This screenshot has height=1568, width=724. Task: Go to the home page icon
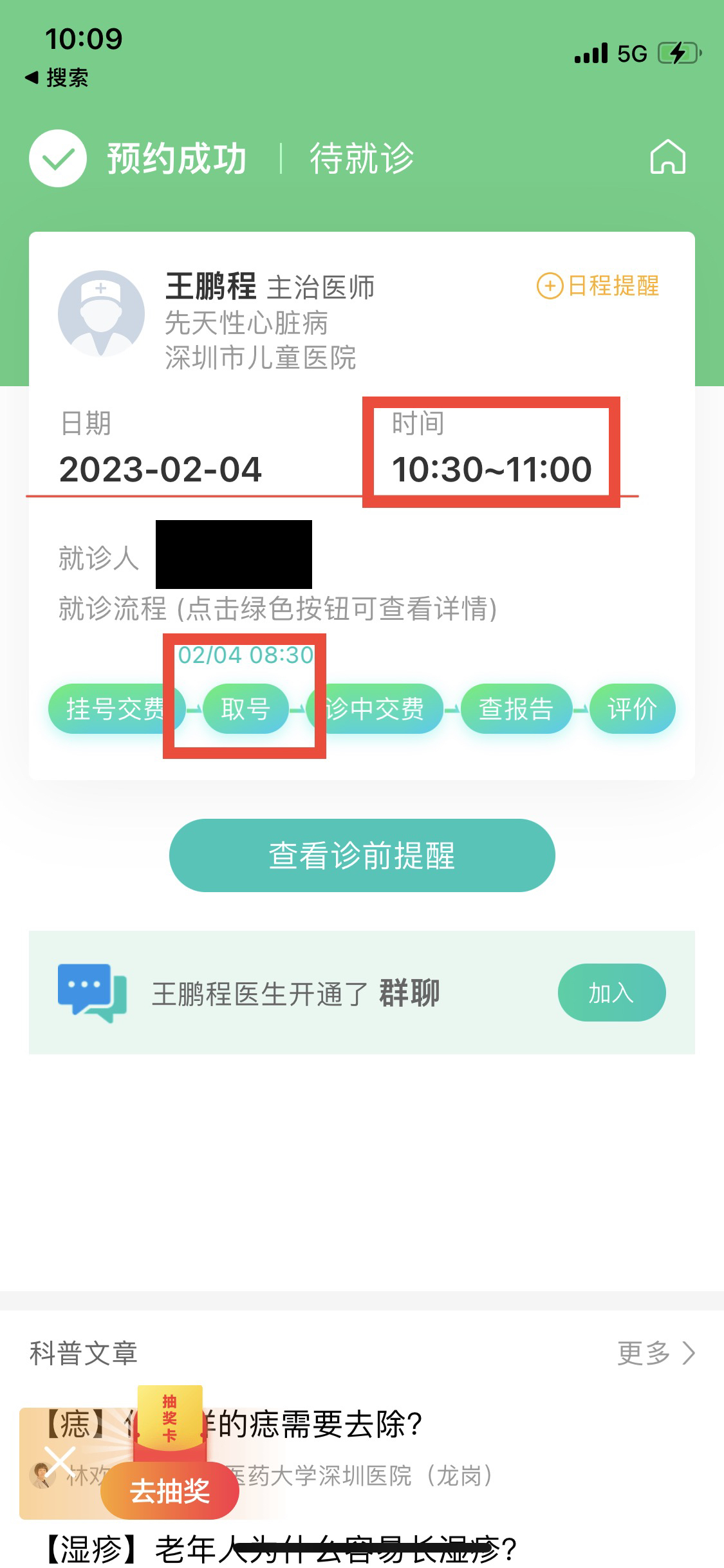[x=667, y=158]
